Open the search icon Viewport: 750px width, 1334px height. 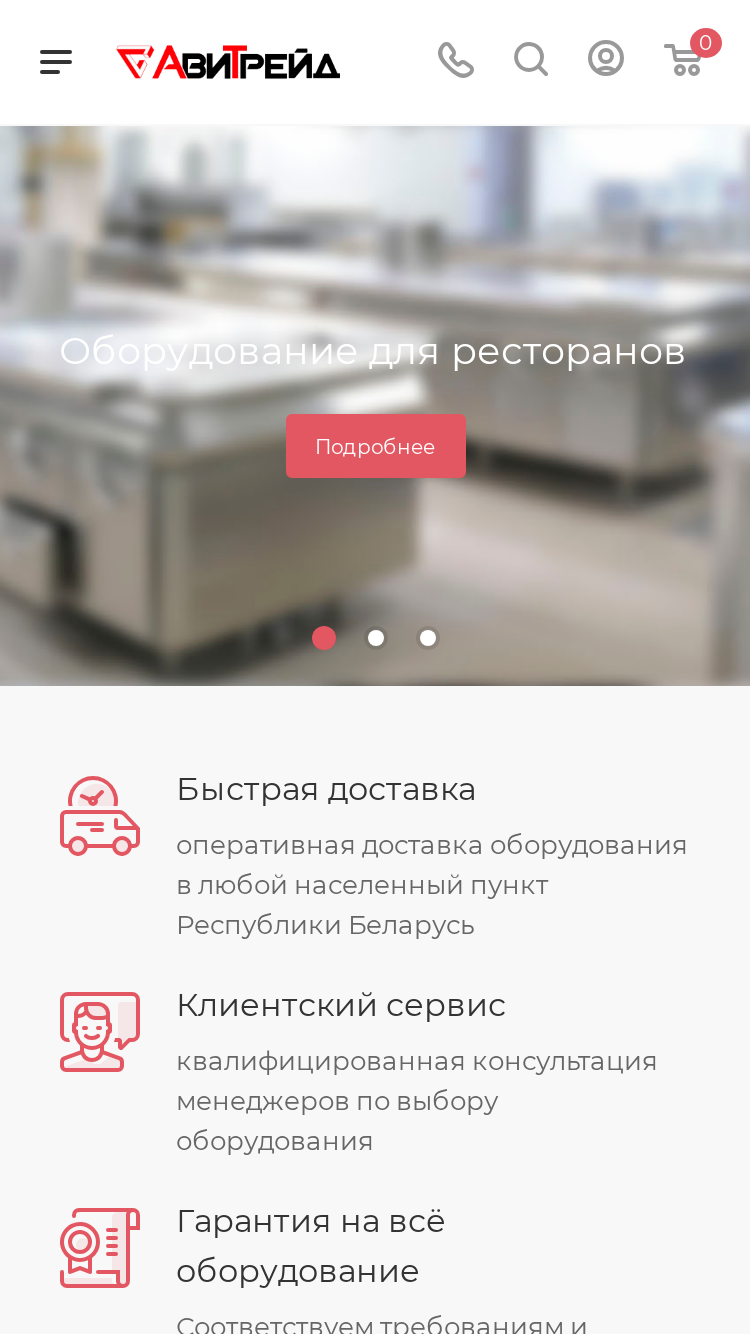(x=531, y=60)
